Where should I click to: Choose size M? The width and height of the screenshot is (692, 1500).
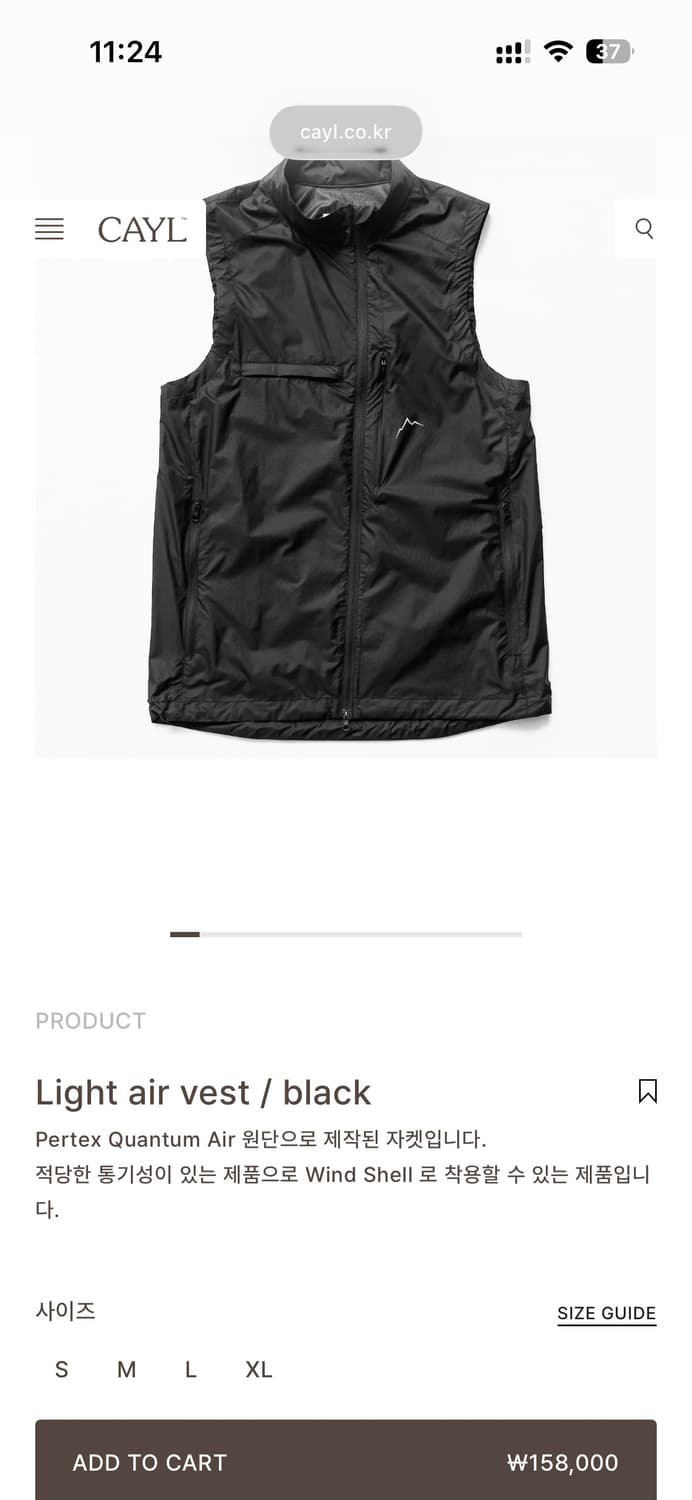pos(126,1369)
